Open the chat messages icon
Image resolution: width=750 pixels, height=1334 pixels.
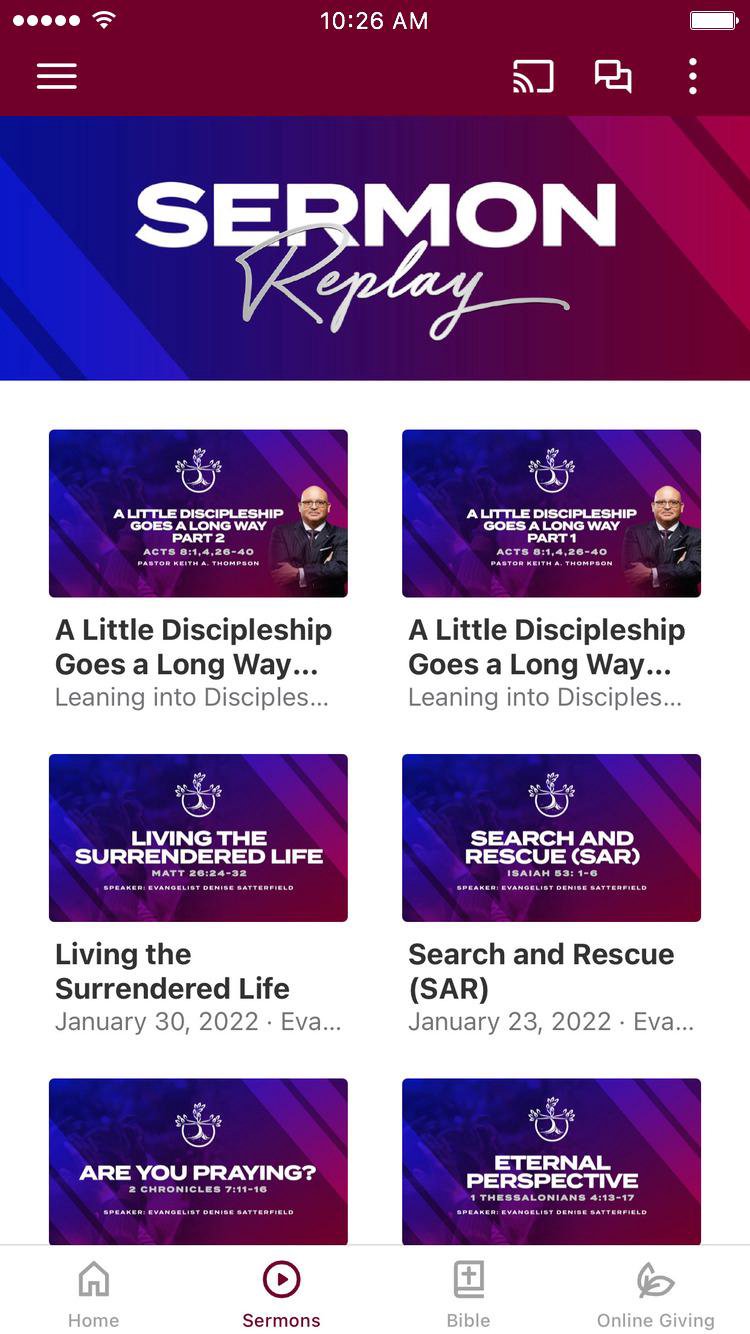[x=613, y=77]
